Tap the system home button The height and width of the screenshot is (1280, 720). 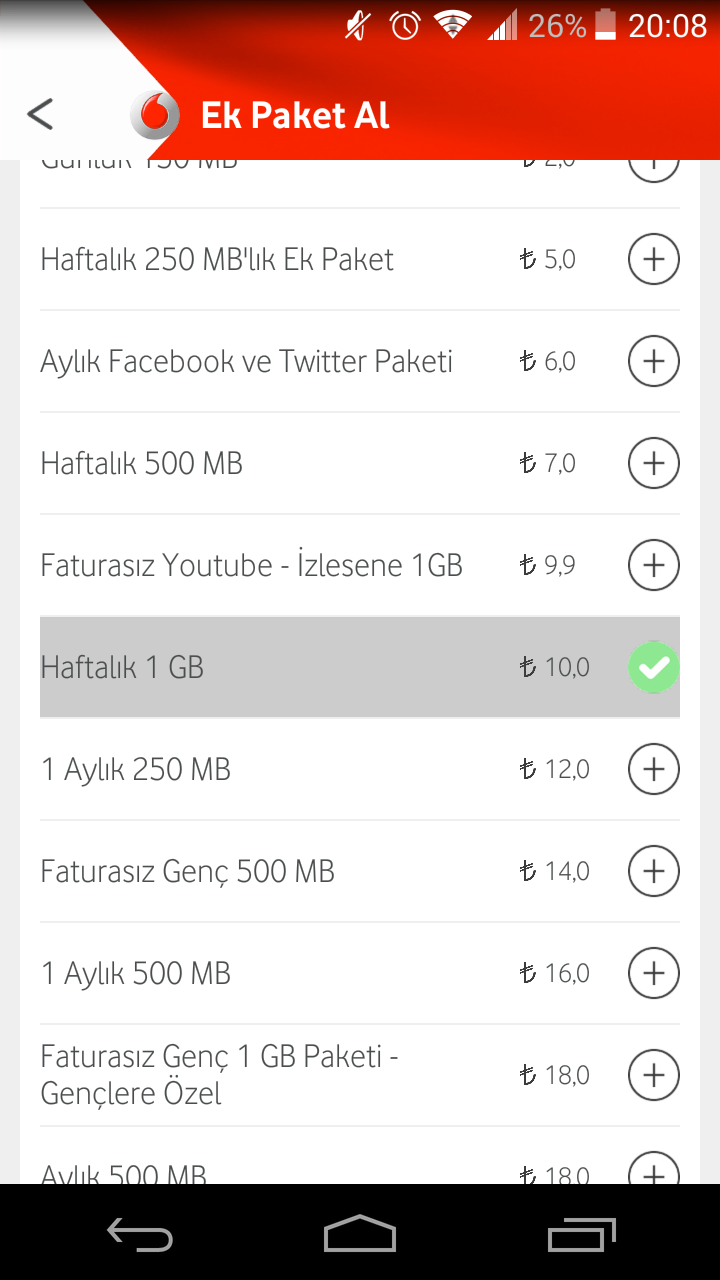(x=360, y=1233)
